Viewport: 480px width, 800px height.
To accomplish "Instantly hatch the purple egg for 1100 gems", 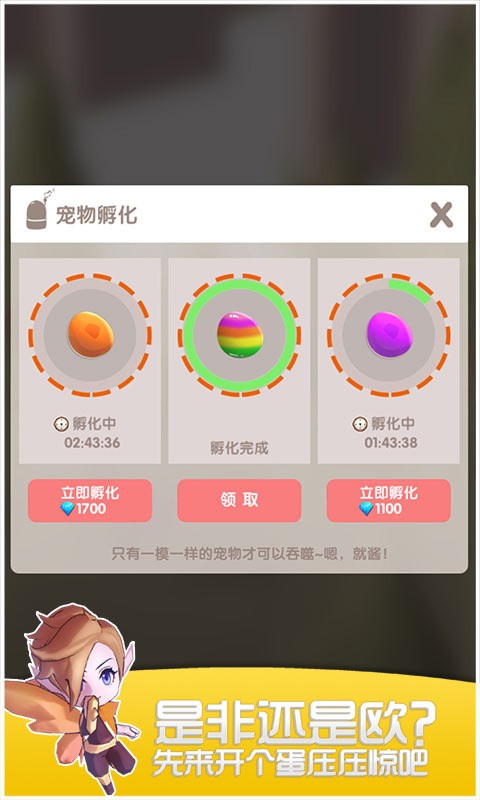I will [x=388, y=501].
